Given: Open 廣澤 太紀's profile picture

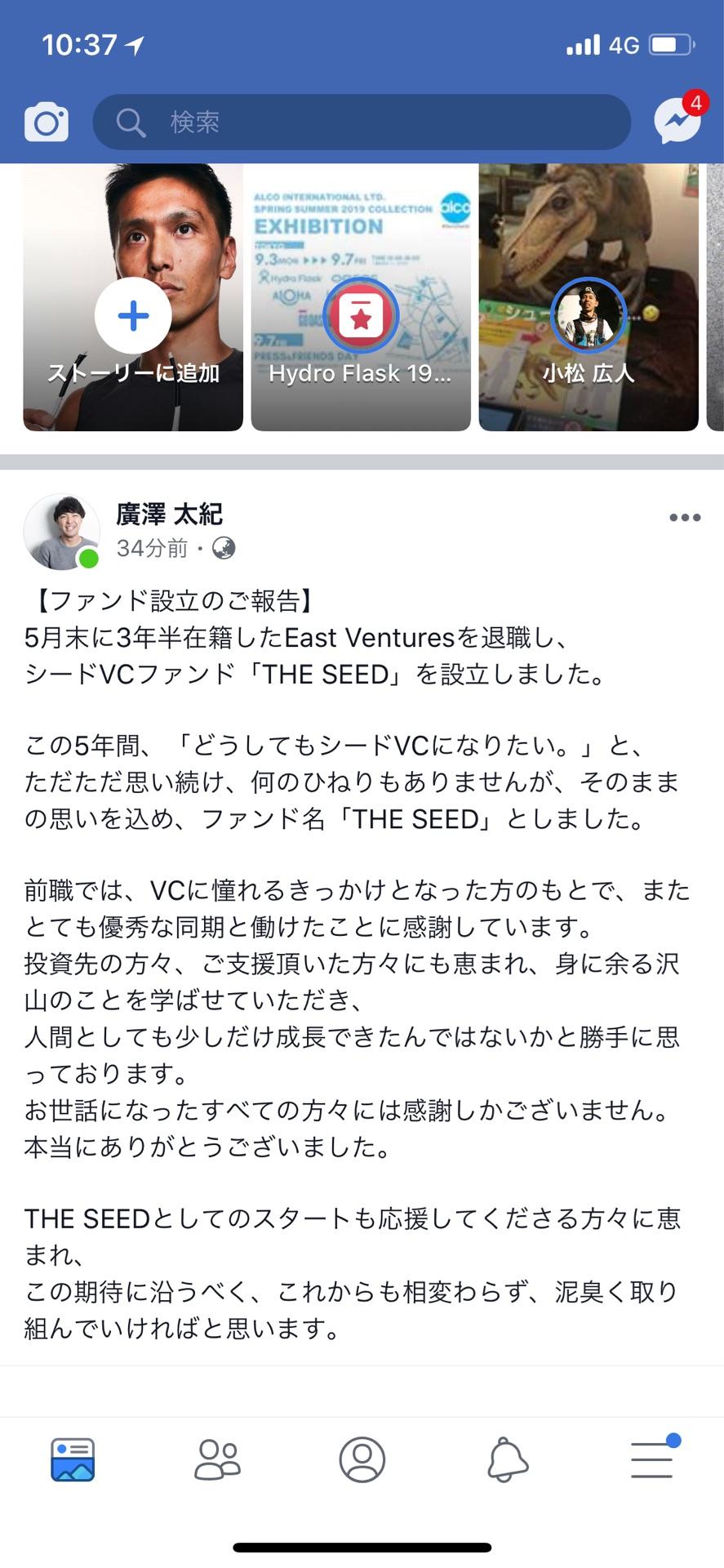Looking at the screenshot, I should tap(61, 531).
